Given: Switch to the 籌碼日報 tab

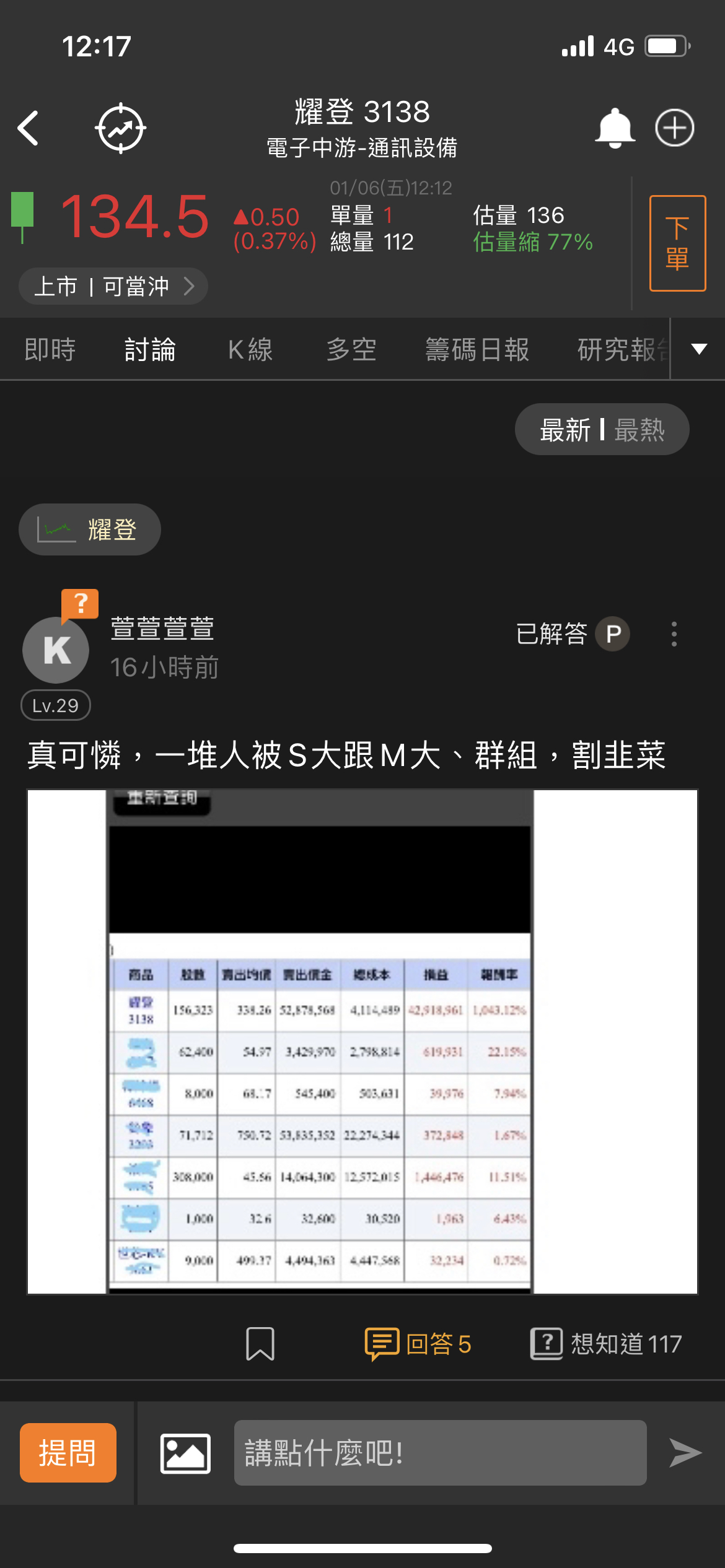Looking at the screenshot, I should 477,350.
